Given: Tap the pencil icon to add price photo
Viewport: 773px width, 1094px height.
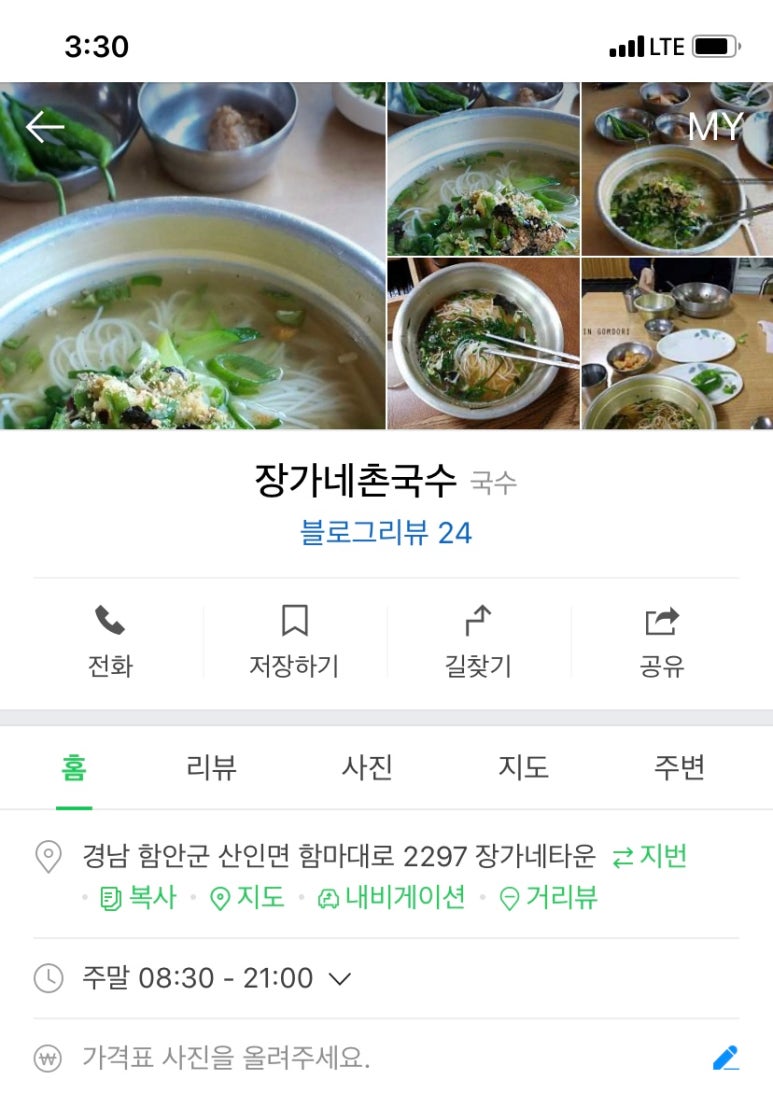Looking at the screenshot, I should [725, 1058].
